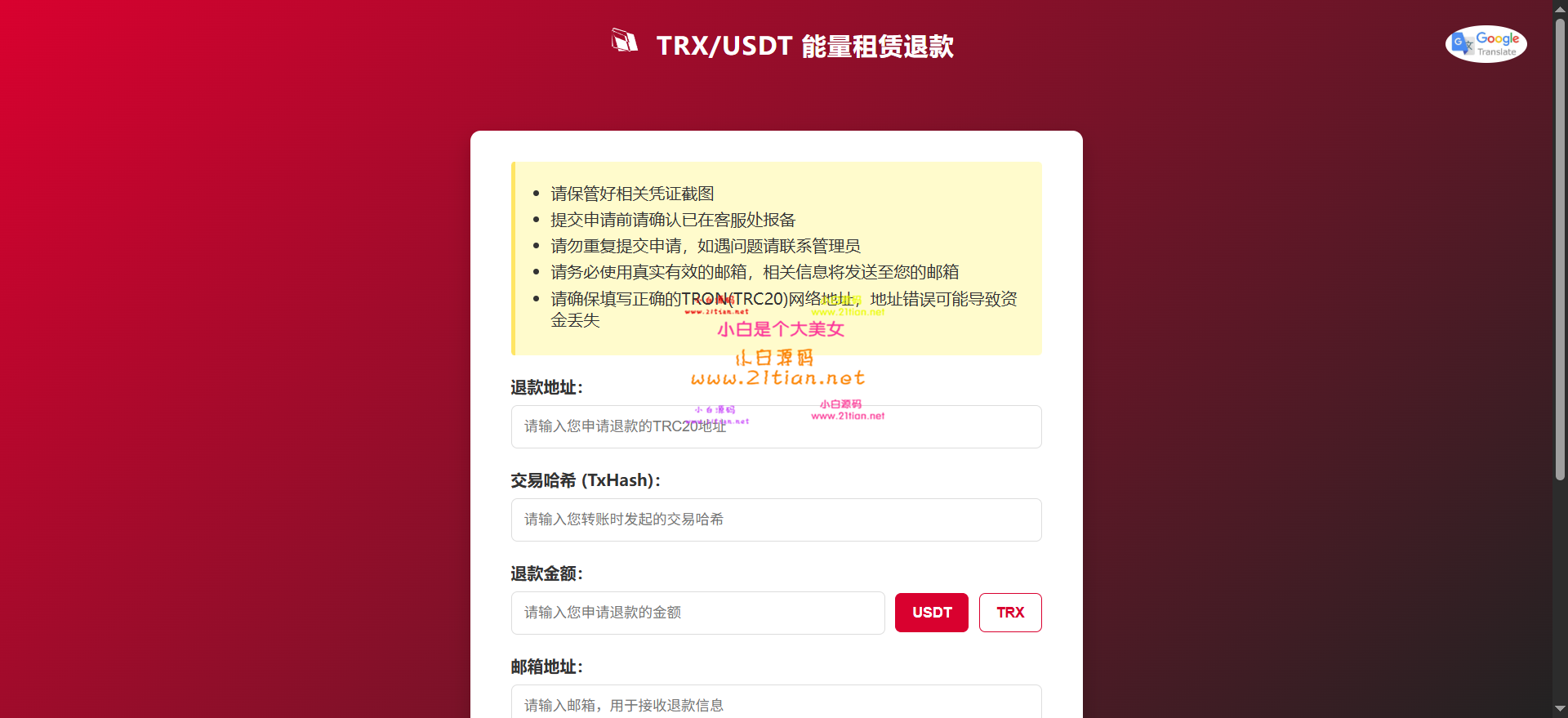Open the Google Translate widget
The width and height of the screenshot is (1568, 718).
pos(1486,44)
